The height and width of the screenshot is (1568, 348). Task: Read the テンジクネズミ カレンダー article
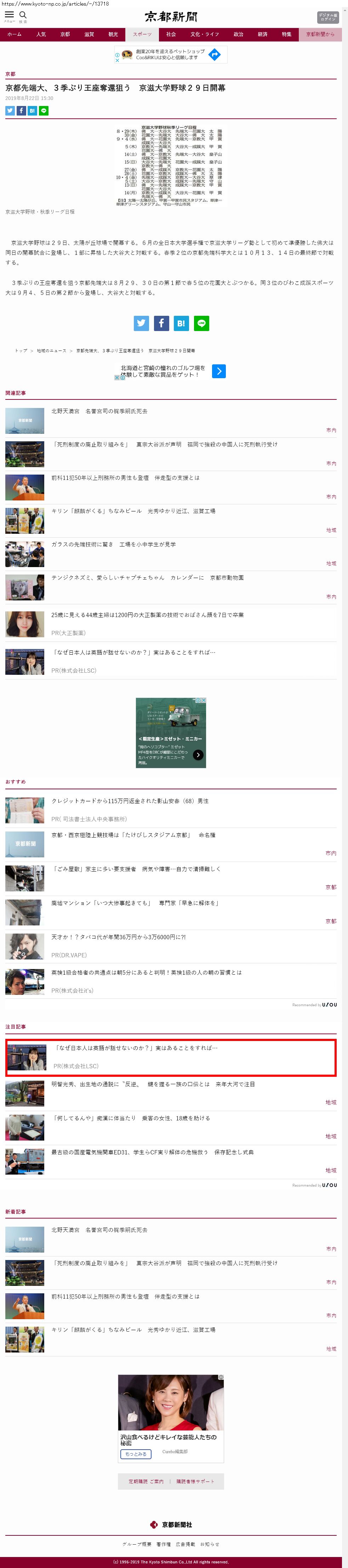(147, 578)
